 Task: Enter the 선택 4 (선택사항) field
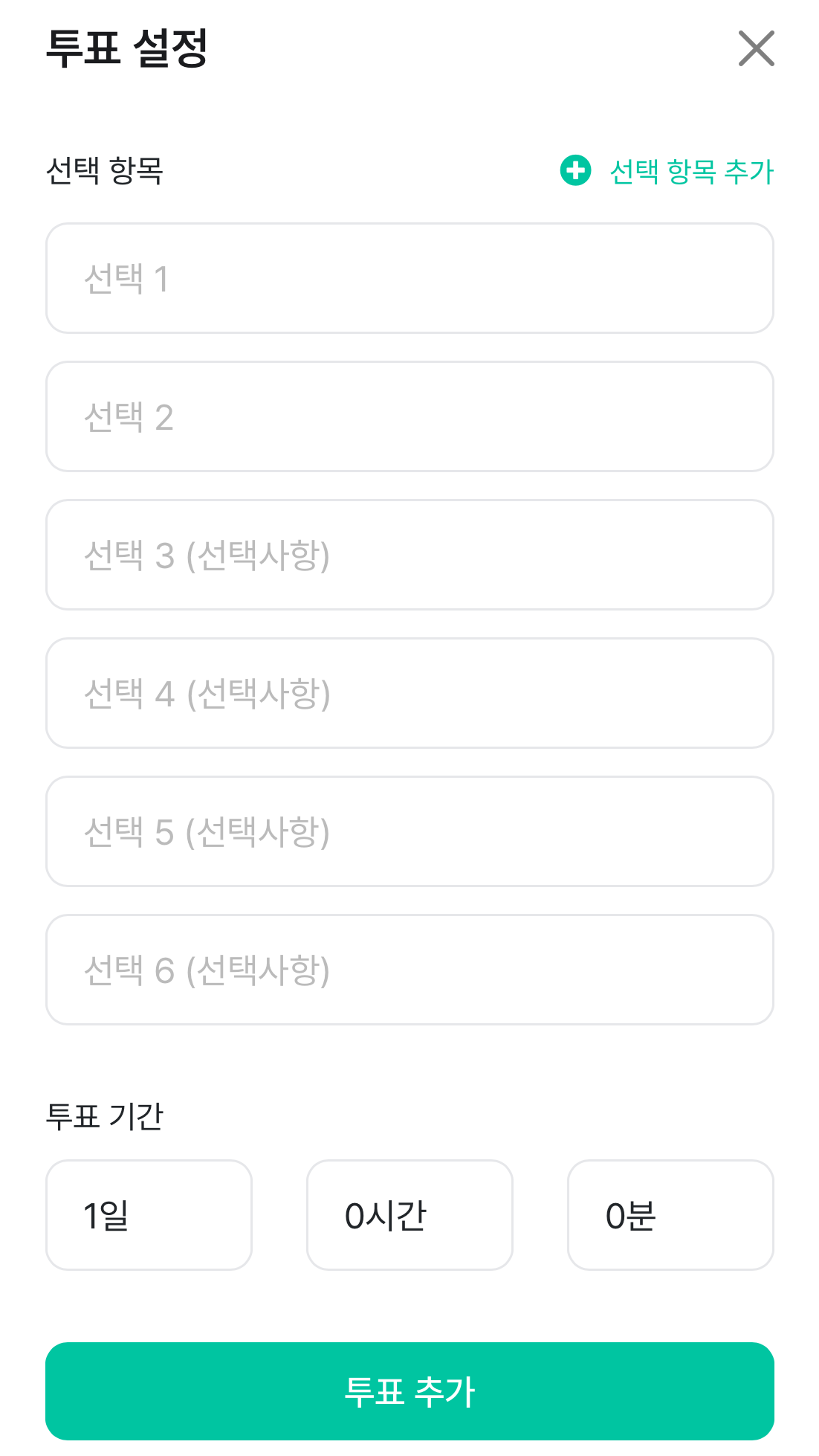409,693
